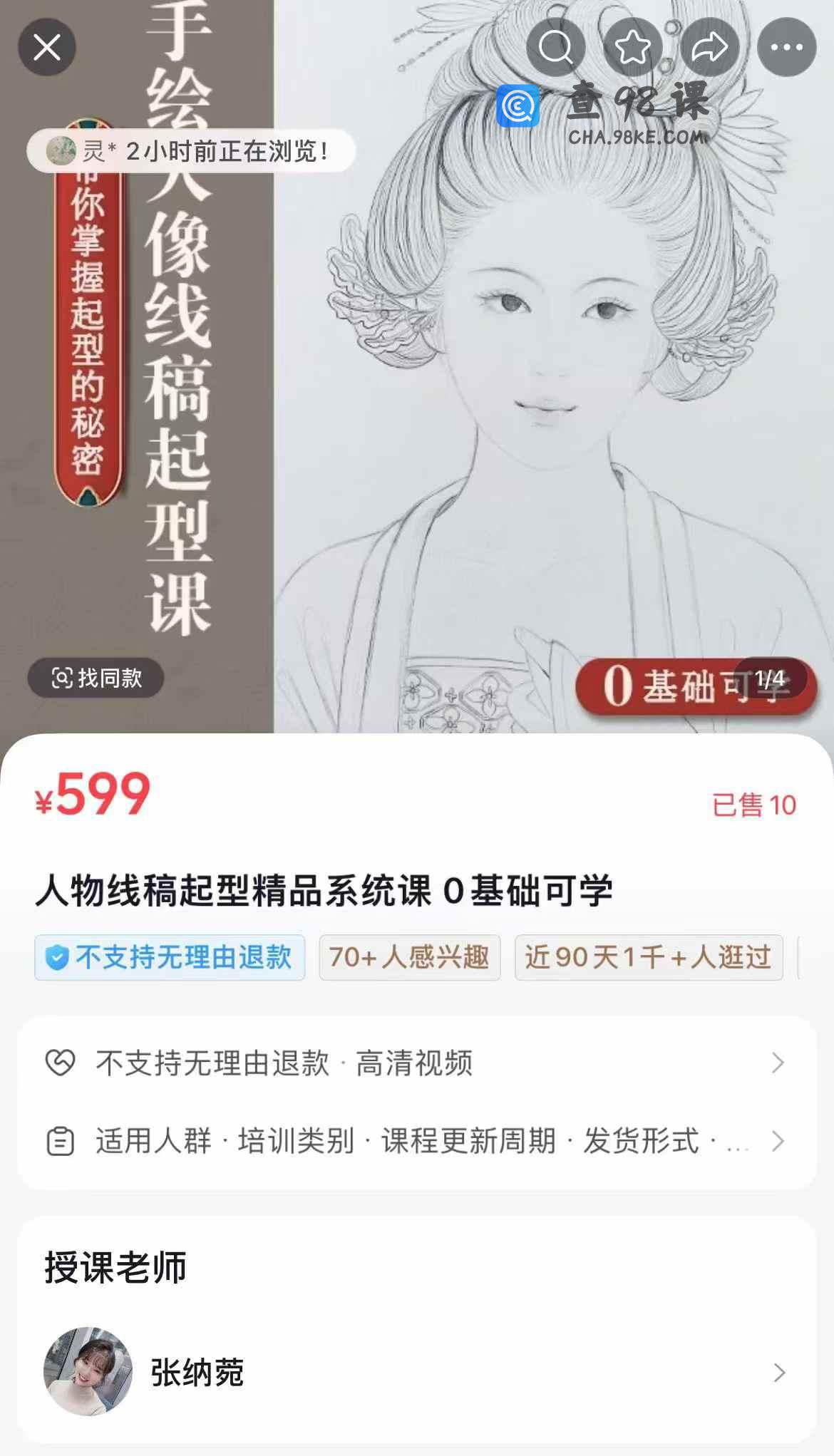Share this course

(x=709, y=48)
